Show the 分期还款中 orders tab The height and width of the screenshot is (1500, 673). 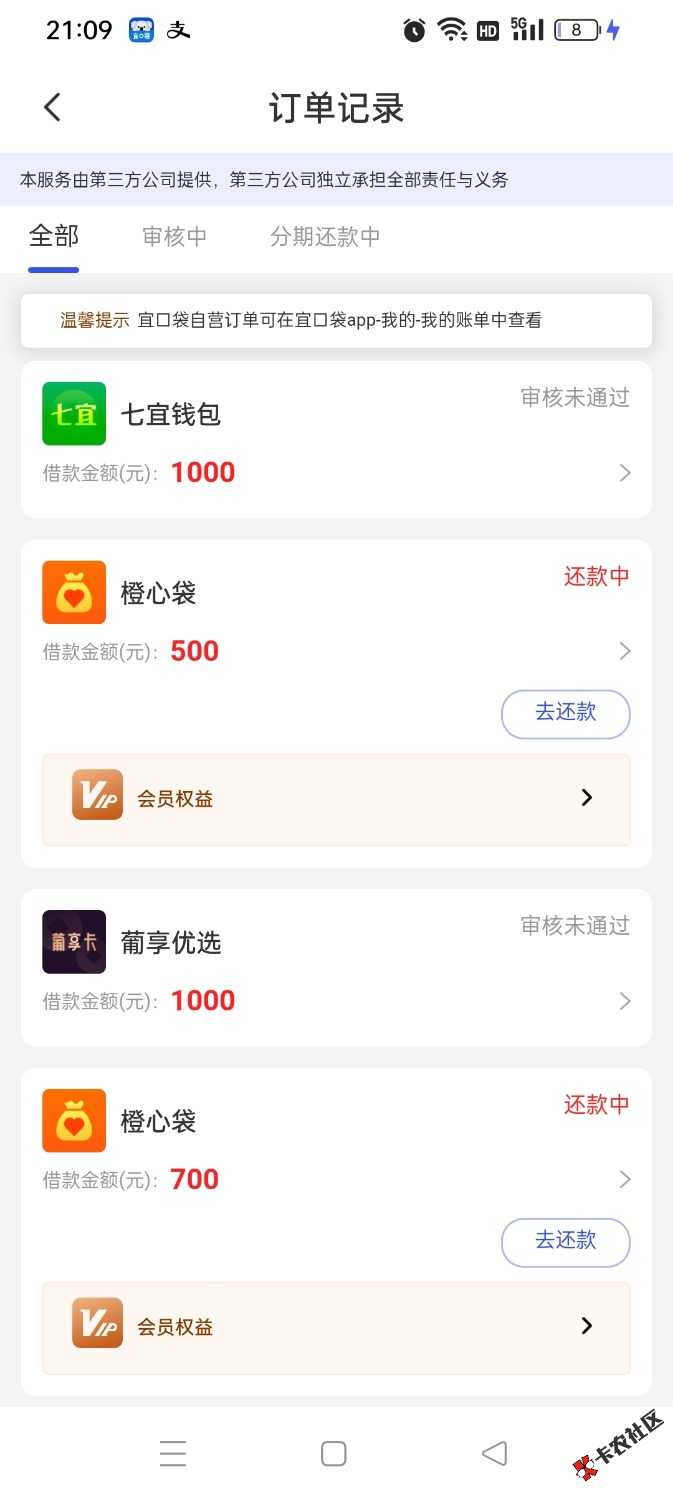pos(325,237)
